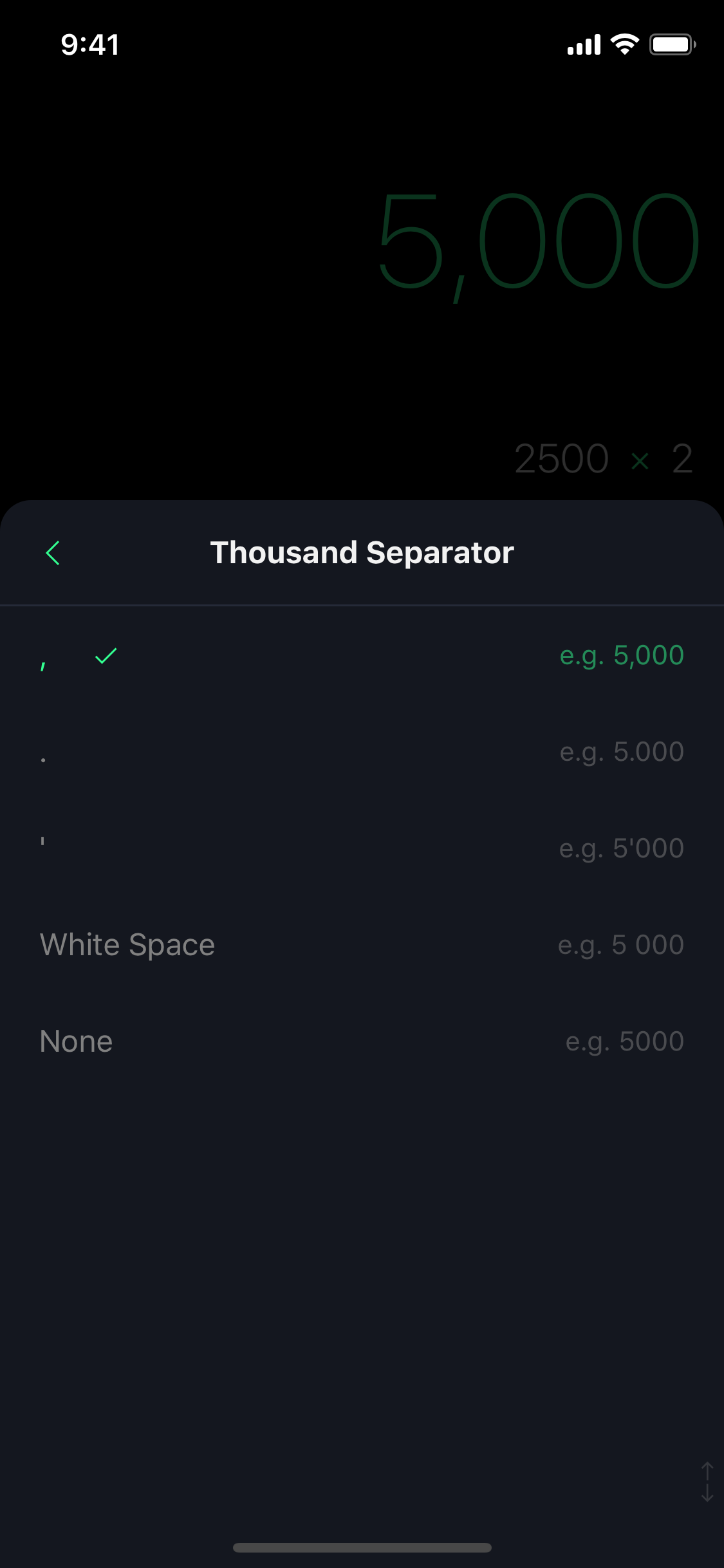Select the comma thousand separator option

362,655
